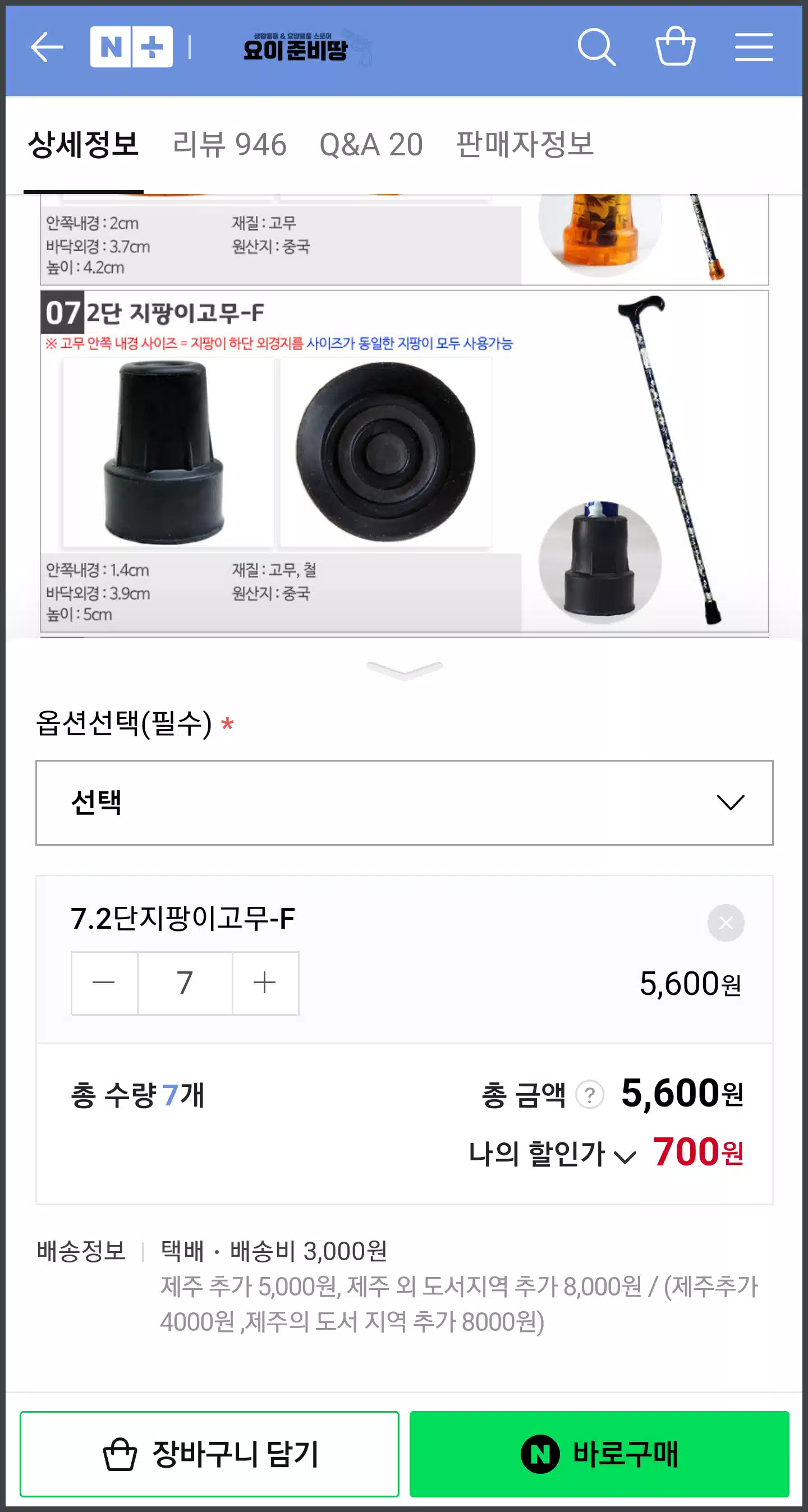Switch to the 판매자정보 tab
This screenshot has width=808, height=1512.
[525, 144]
